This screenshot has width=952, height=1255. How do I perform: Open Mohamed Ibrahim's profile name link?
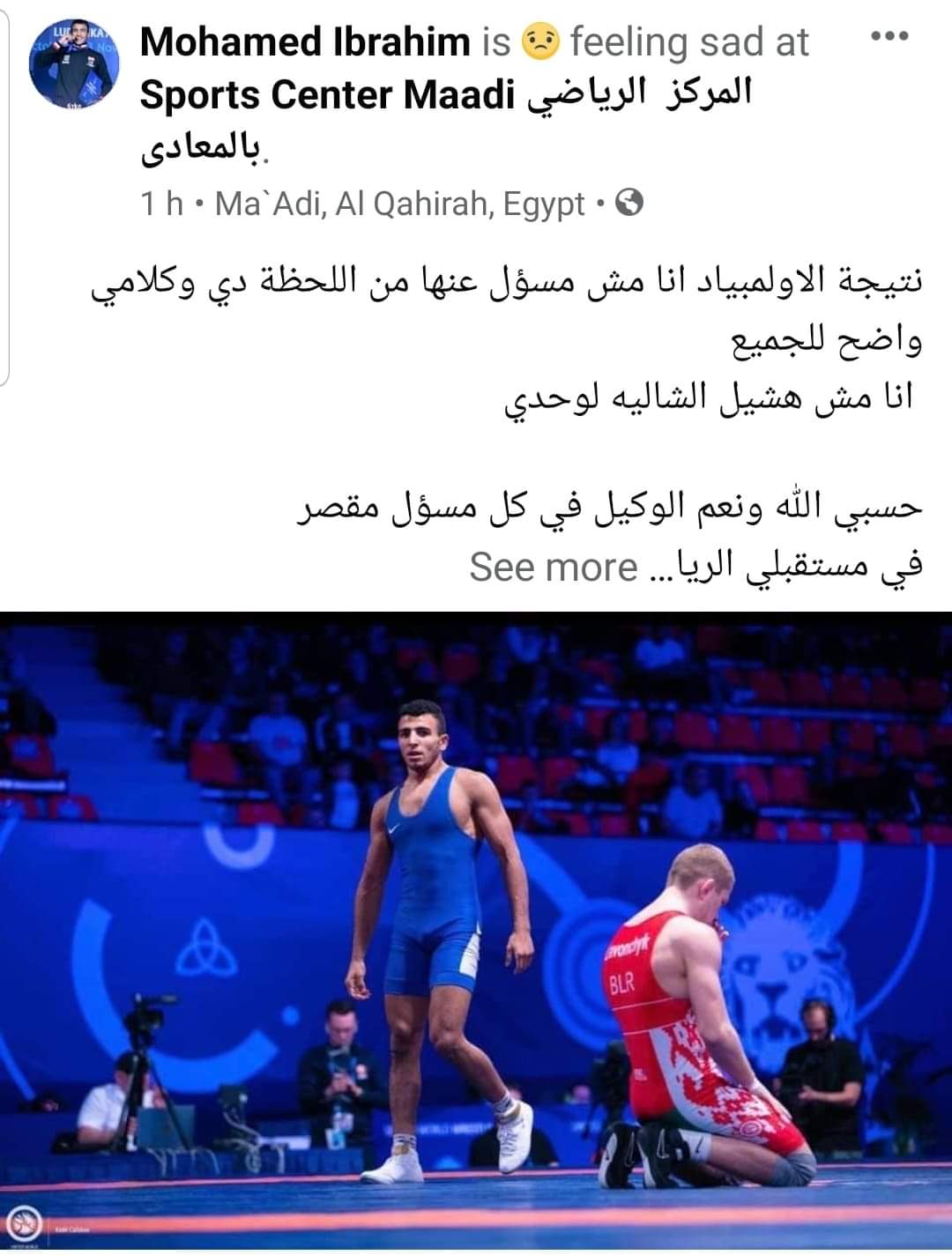[x=305, y=42]
